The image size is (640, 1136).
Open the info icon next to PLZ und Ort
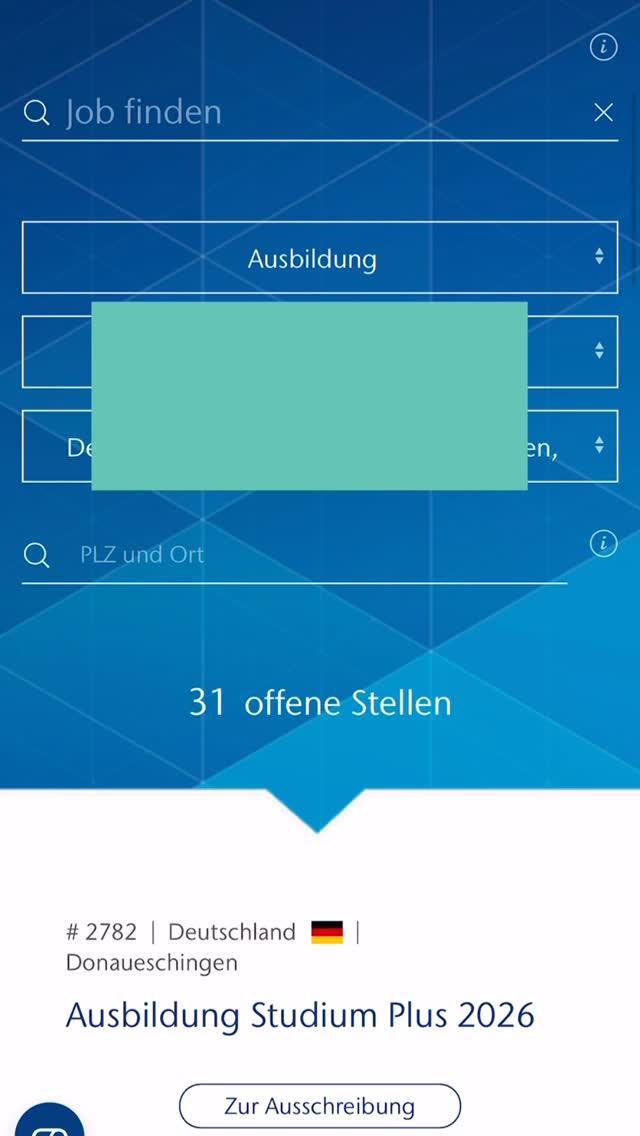(603, 543)
